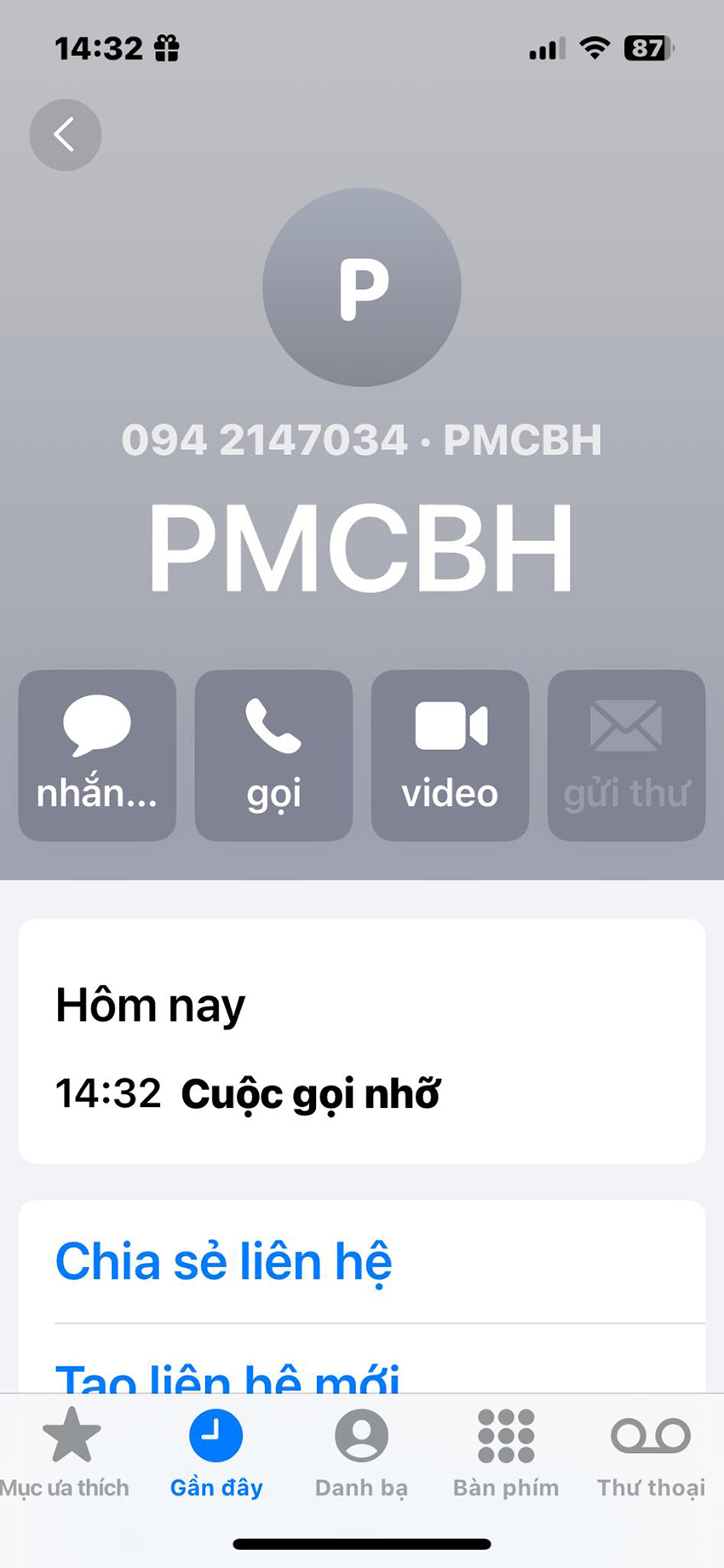The image size is (724, 1568).
Task: Tap Tạo liên hệ mới
Action: tap(227, 1375)
